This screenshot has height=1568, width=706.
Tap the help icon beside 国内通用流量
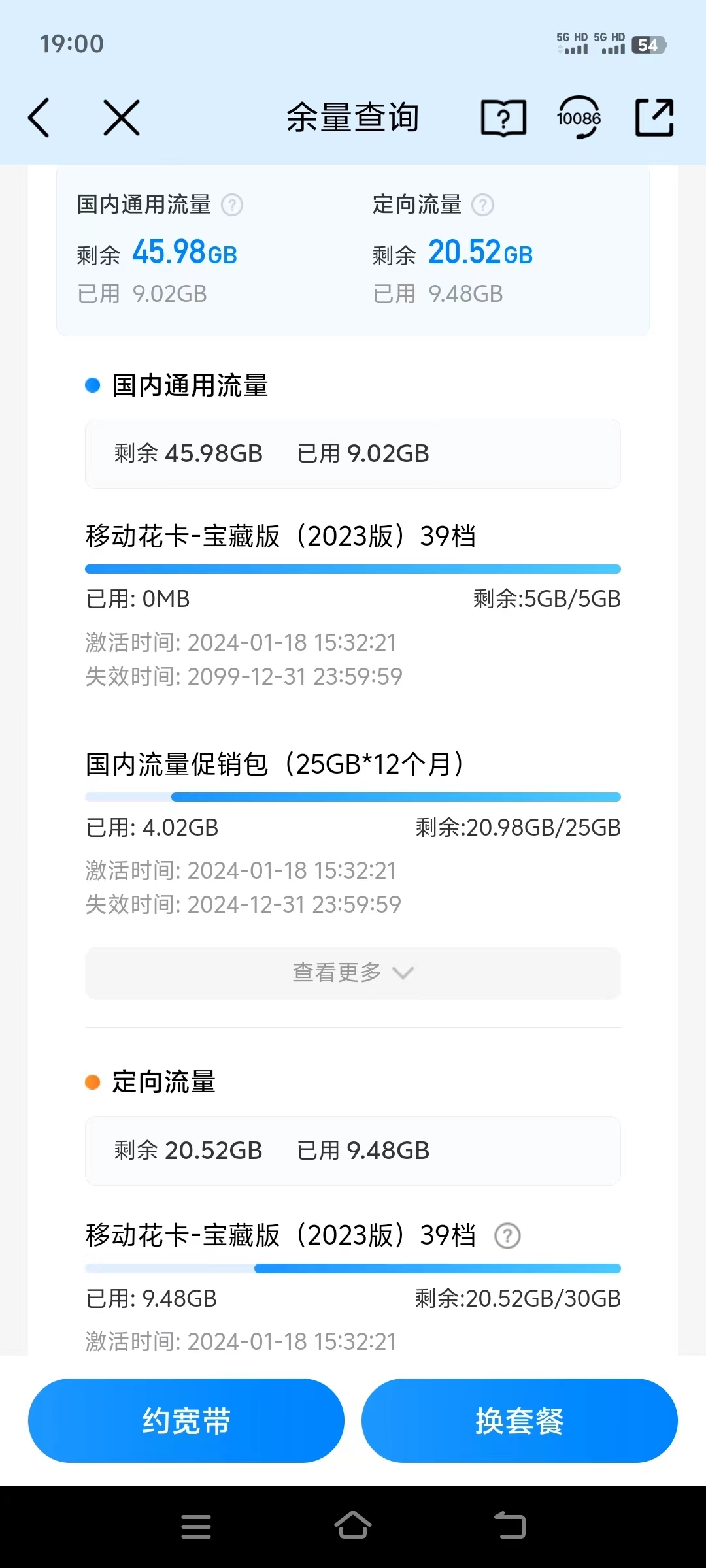[x=232, y=205]
